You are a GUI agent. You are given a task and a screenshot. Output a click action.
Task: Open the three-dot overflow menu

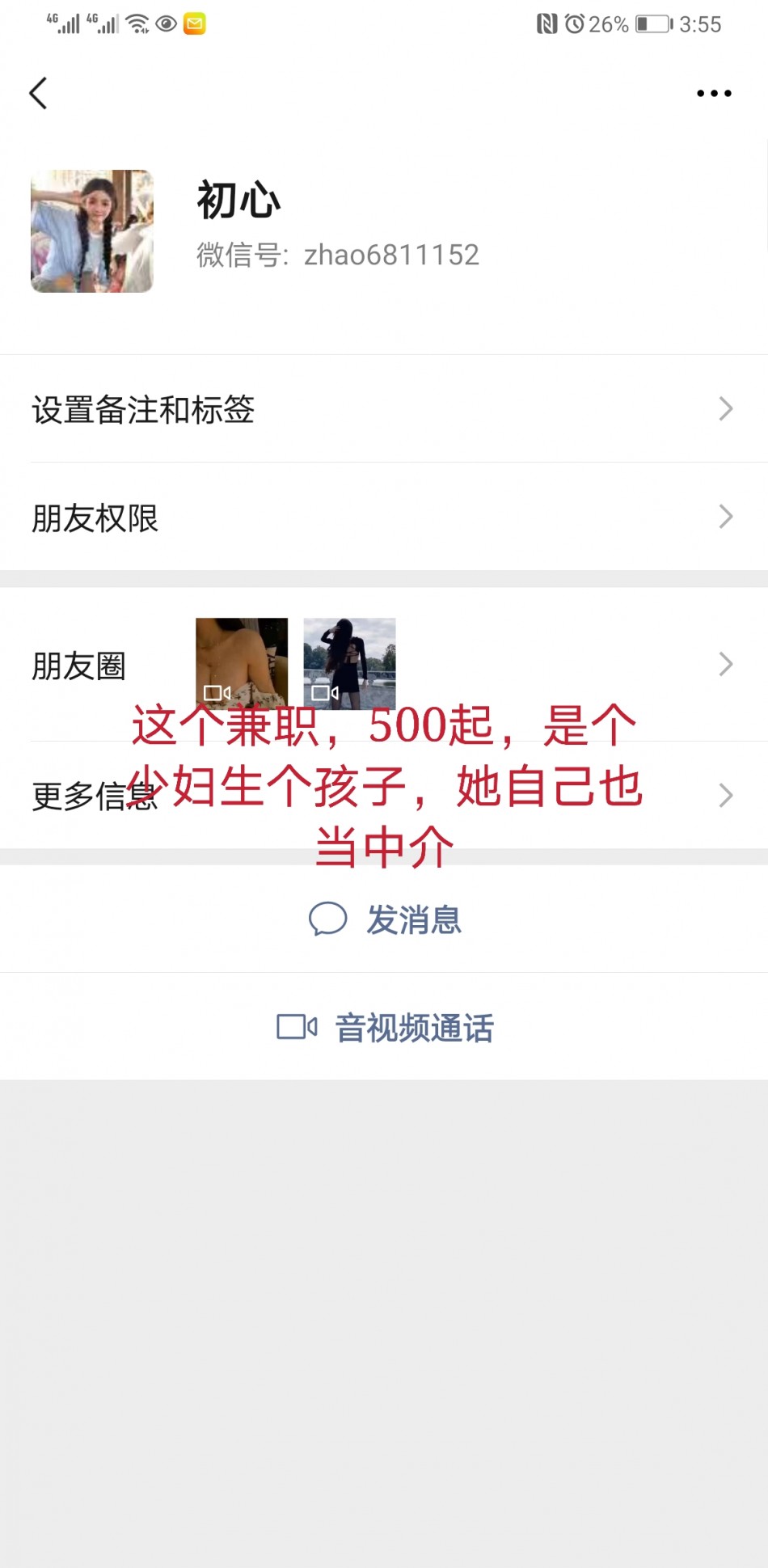coord(714,94)
